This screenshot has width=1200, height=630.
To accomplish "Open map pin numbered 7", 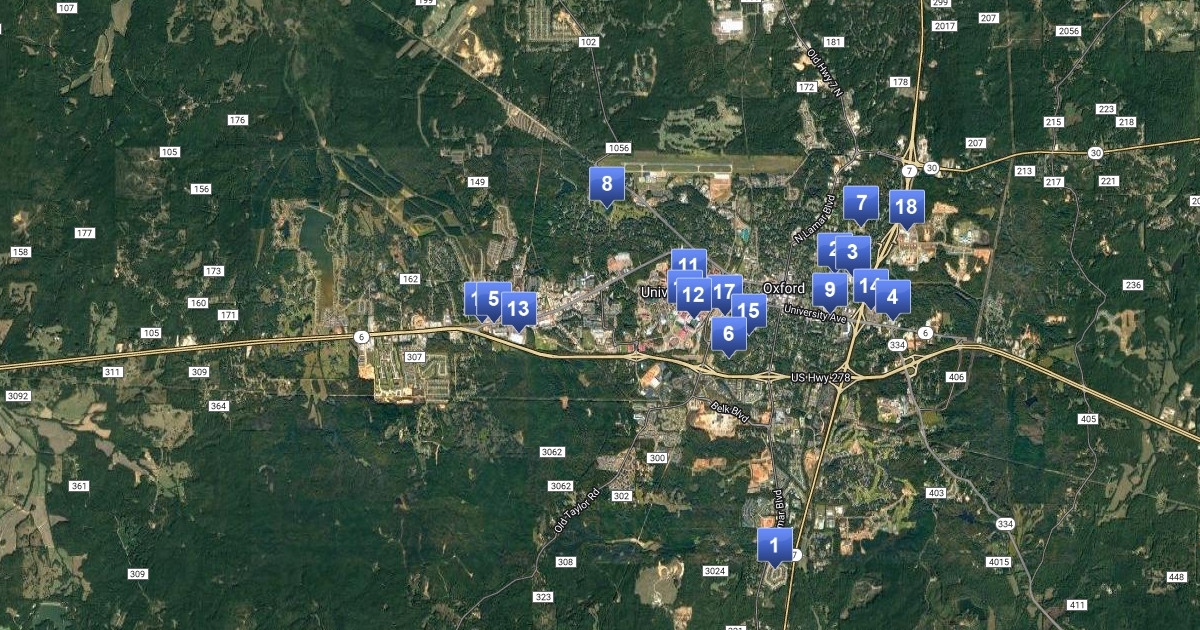I will coord(861,203).
